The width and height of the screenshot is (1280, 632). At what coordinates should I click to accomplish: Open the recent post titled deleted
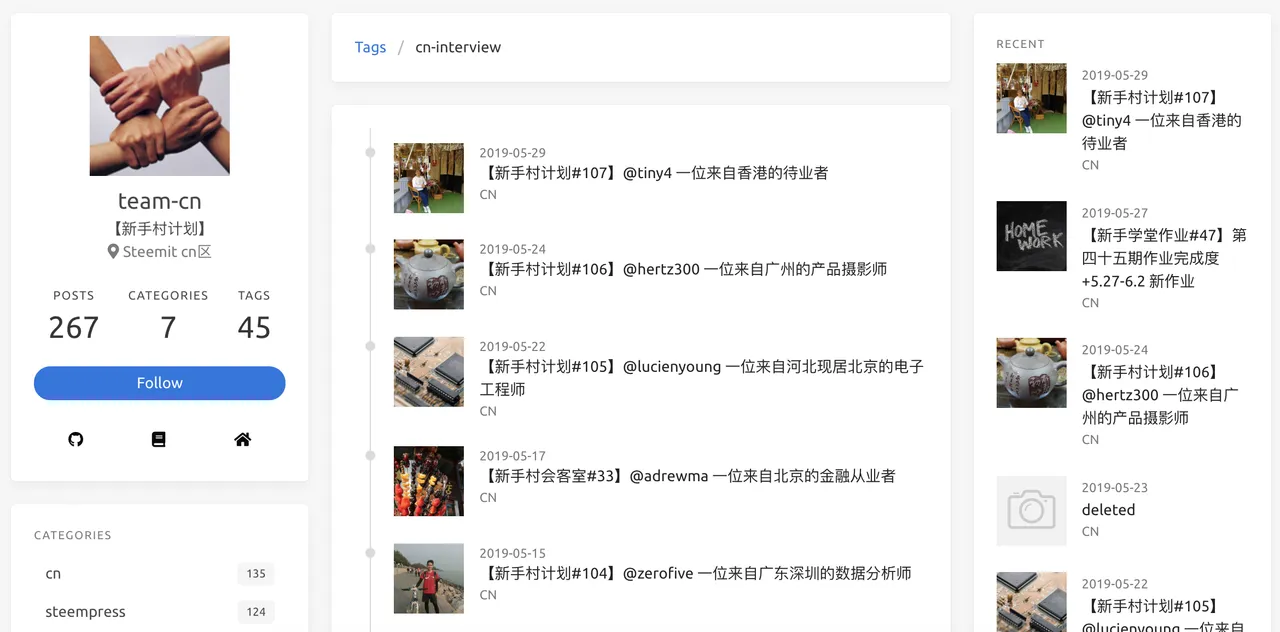coord(1108,510)
